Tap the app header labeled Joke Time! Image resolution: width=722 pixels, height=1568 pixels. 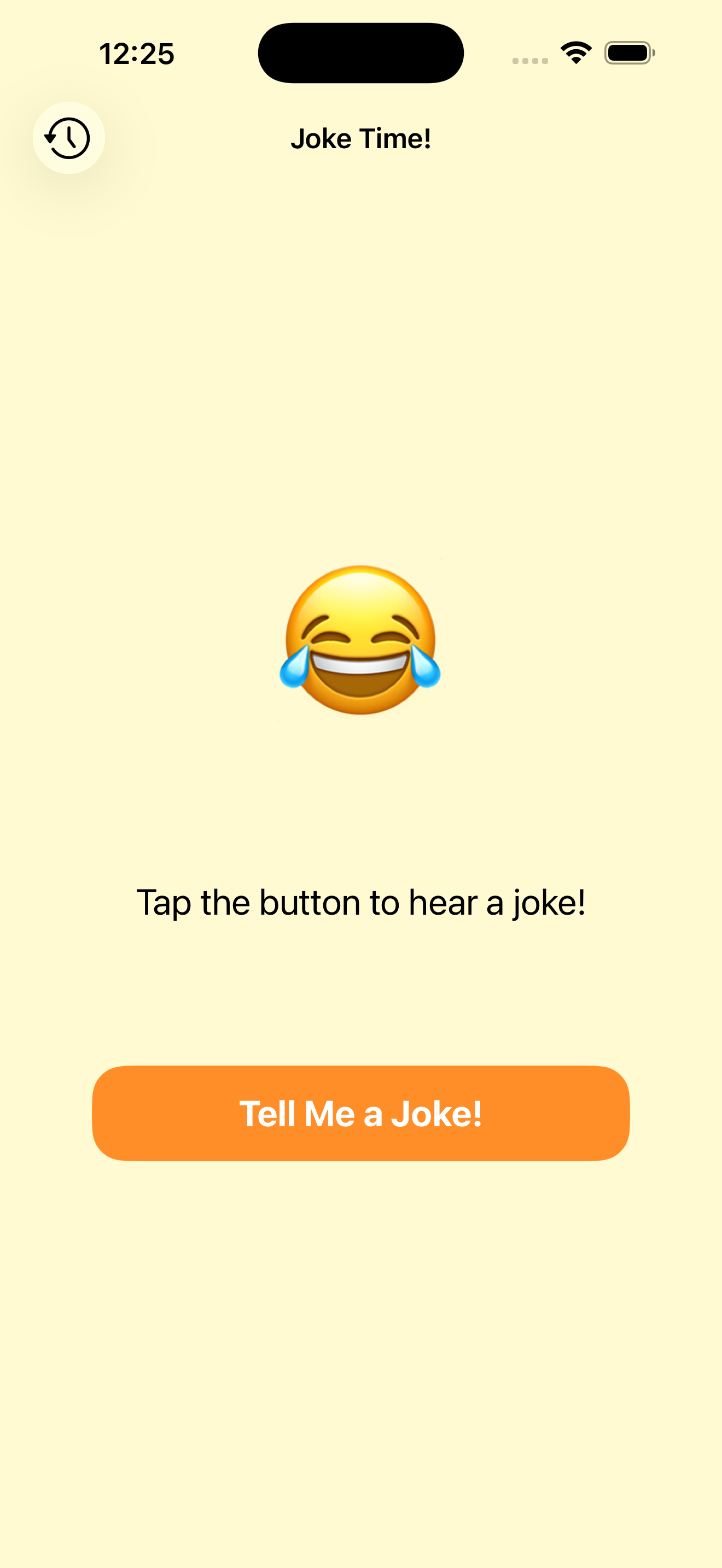[x=360, y=138]
